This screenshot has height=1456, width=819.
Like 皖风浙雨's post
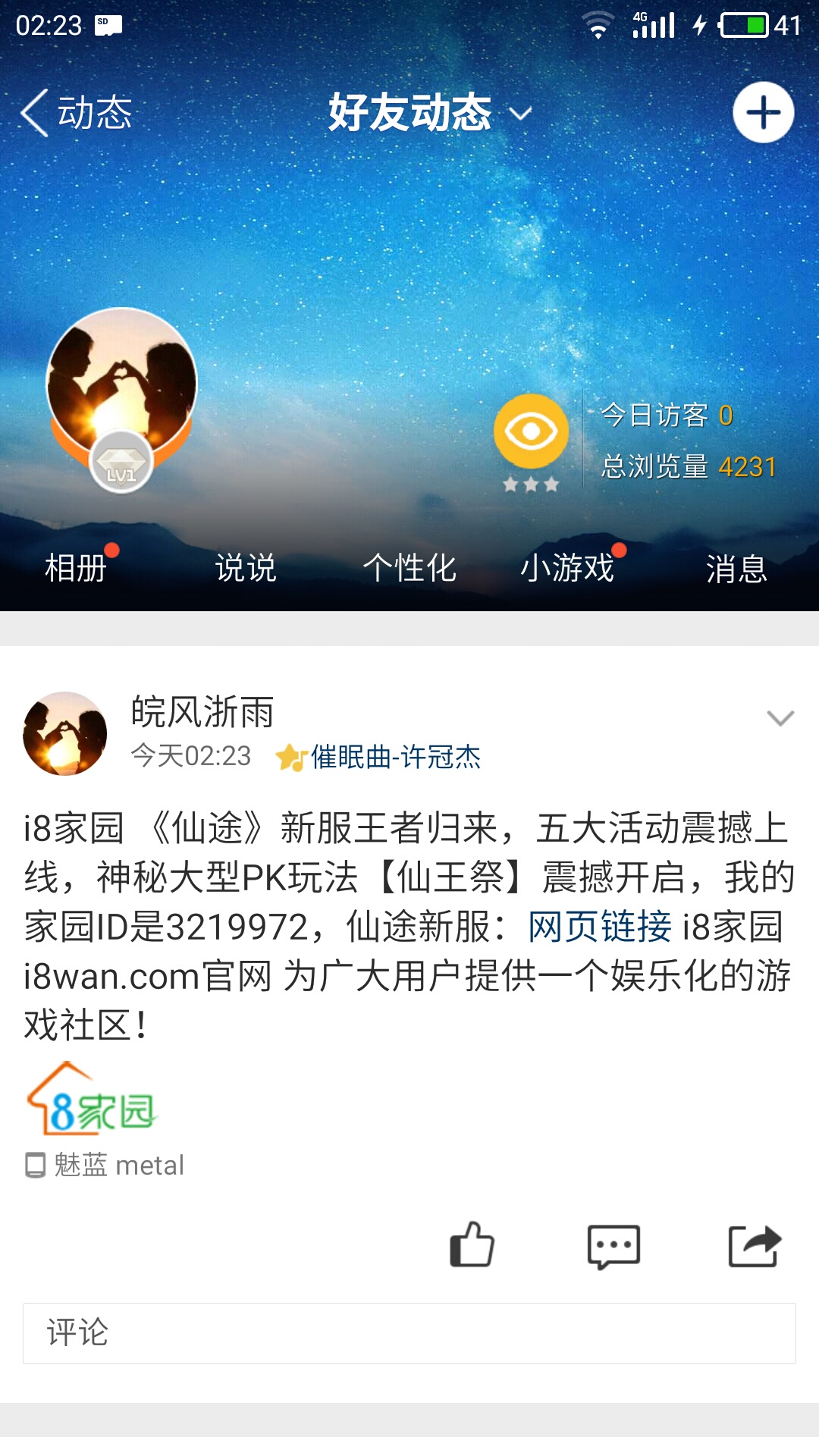[472, 1245]
